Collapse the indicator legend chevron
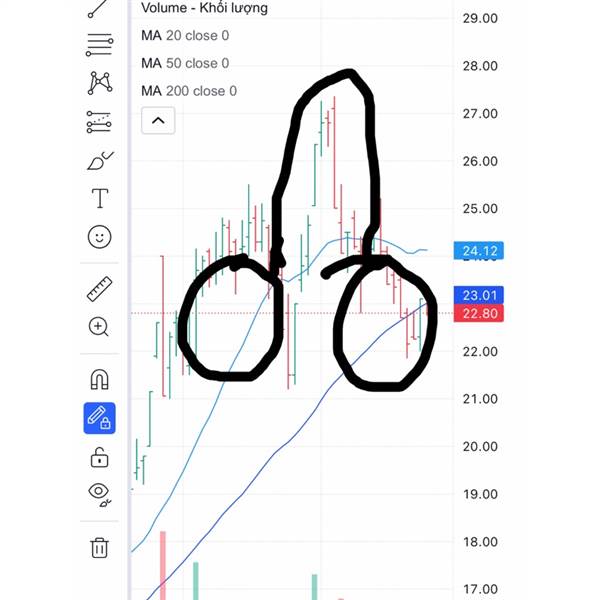 coord(159,121)
